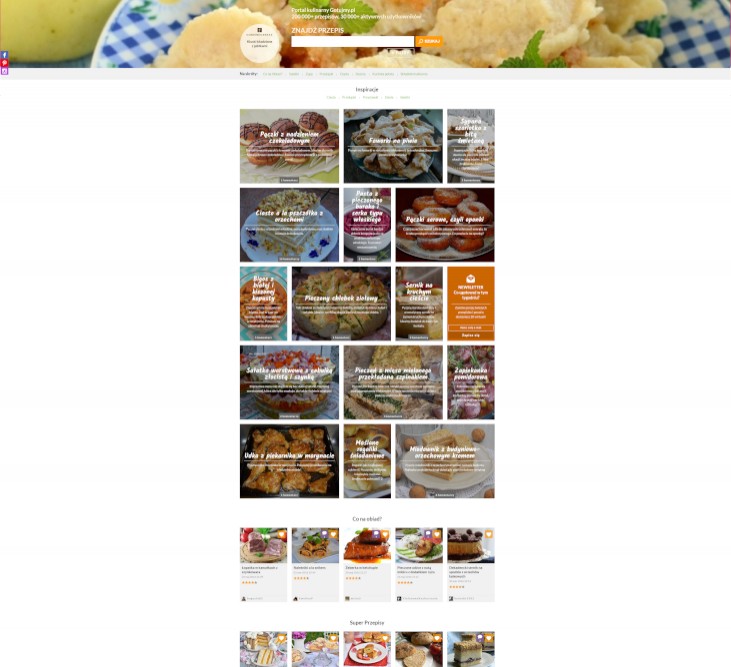Viewport: 731px width, 667px height.
Task: Tap the recipe search field
Action: [x=352, y=42]
